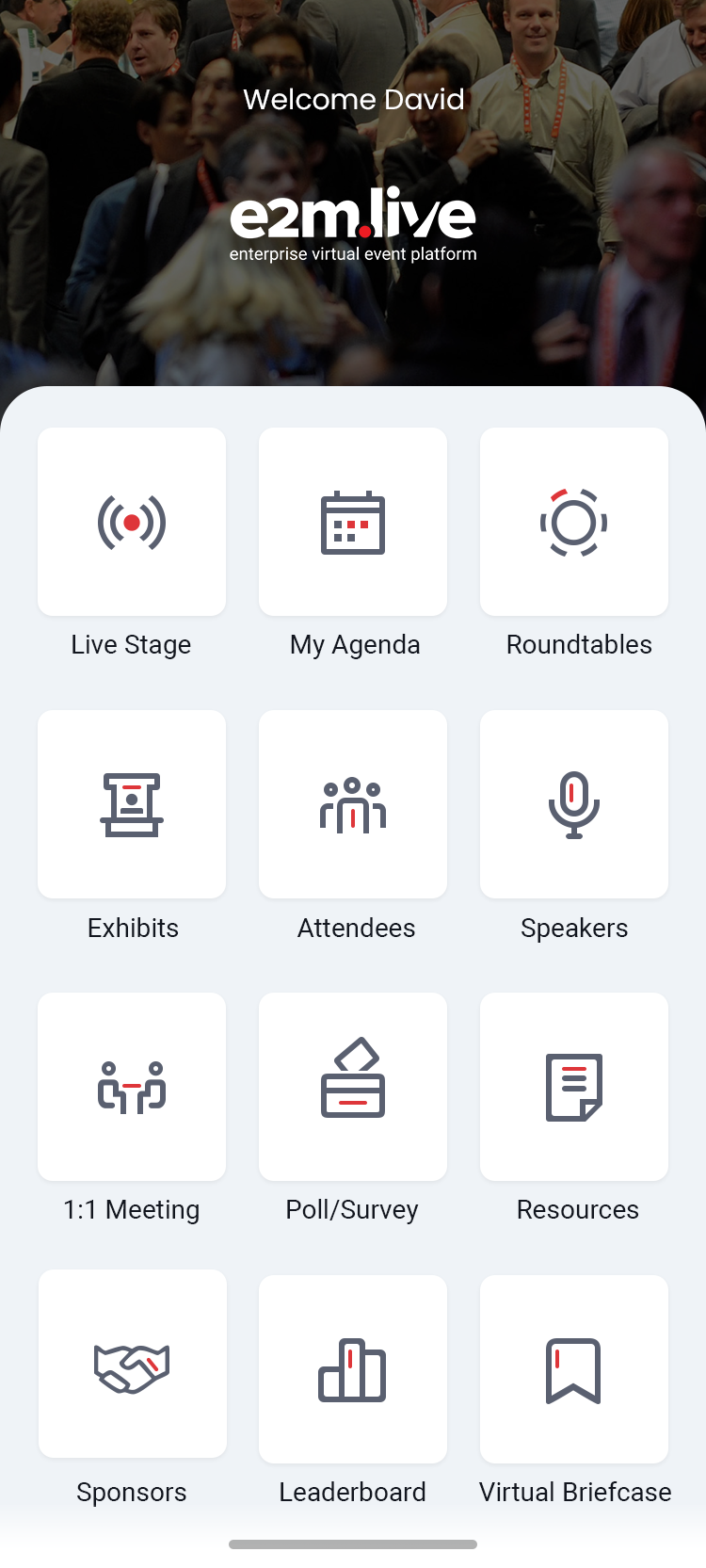View the Sponsors section
Viewport: 706px width, 1568px height.
(x=132, y=1364)
